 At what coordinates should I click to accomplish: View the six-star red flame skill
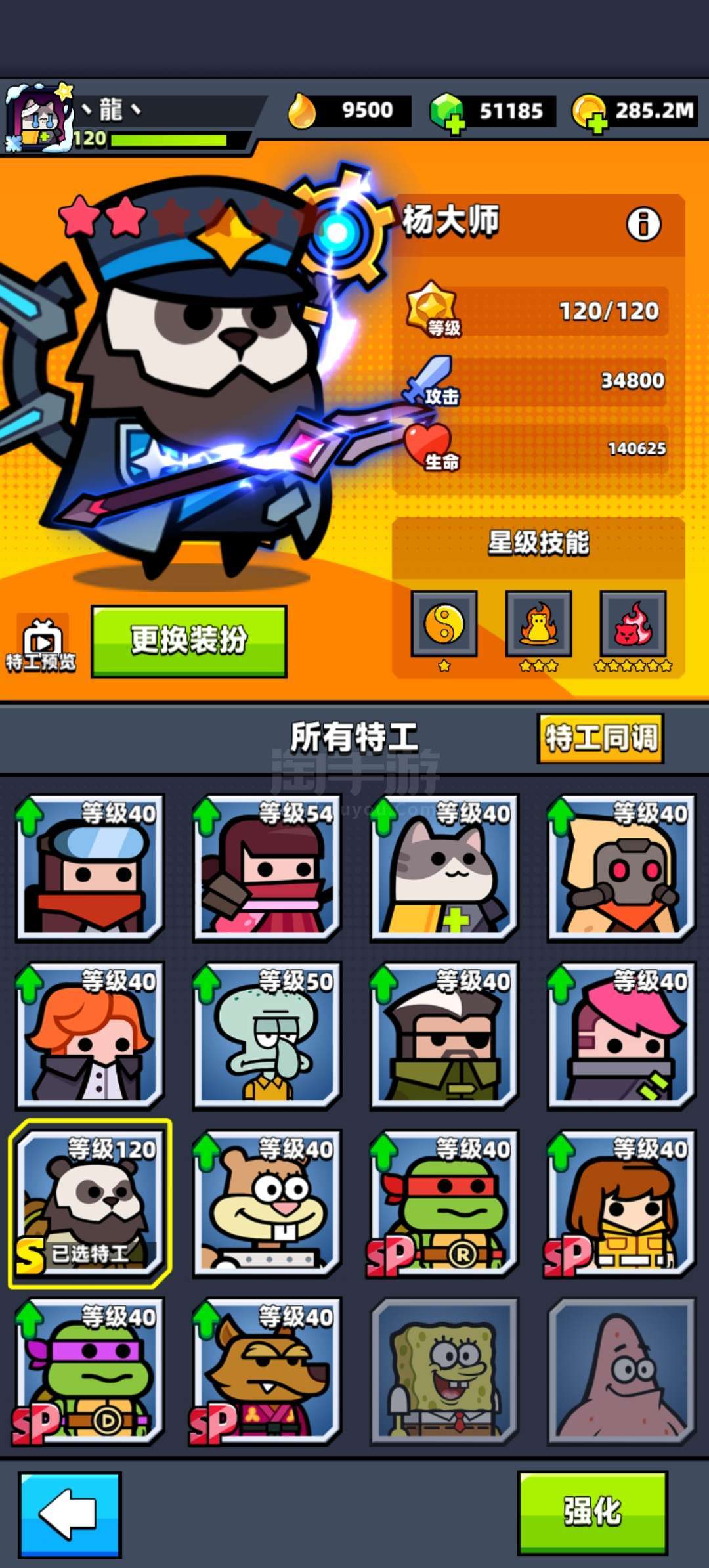click(x=633, y=624)
